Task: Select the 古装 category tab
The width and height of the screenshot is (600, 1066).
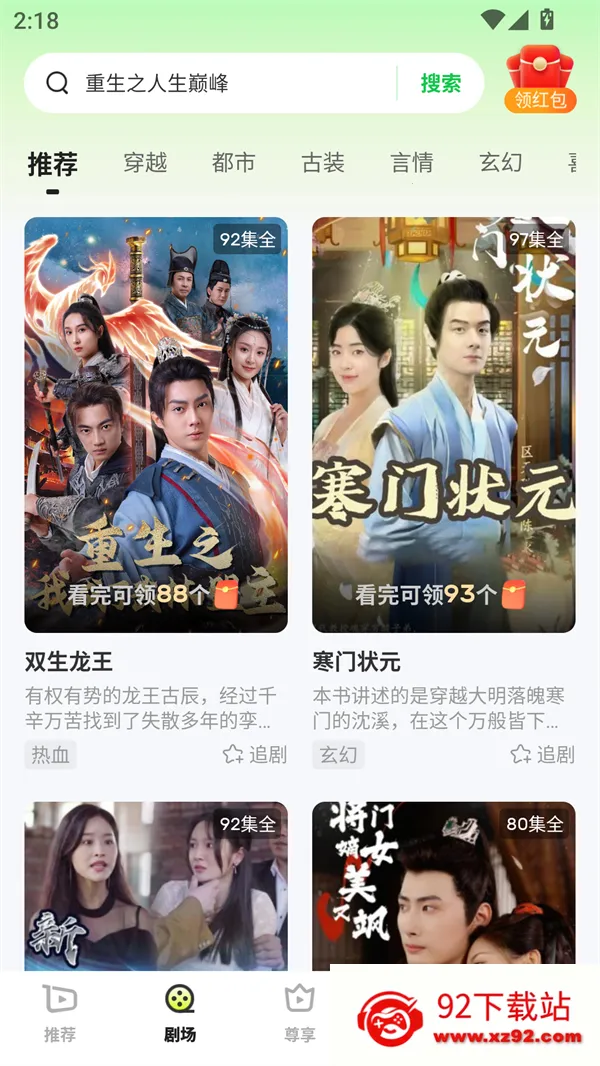Action: (323, 162)
